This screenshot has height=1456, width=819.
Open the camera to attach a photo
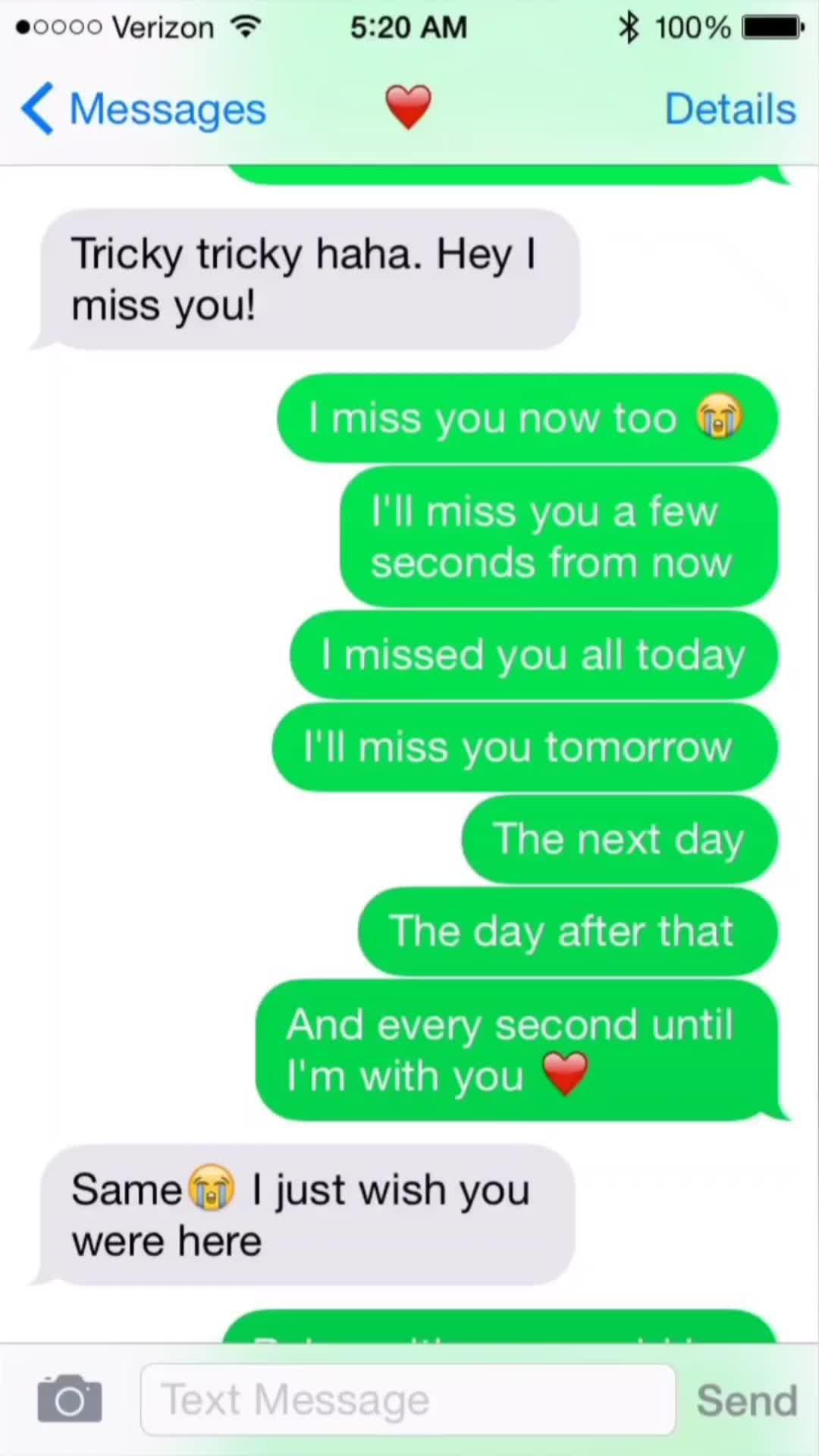coord(70,1398)
